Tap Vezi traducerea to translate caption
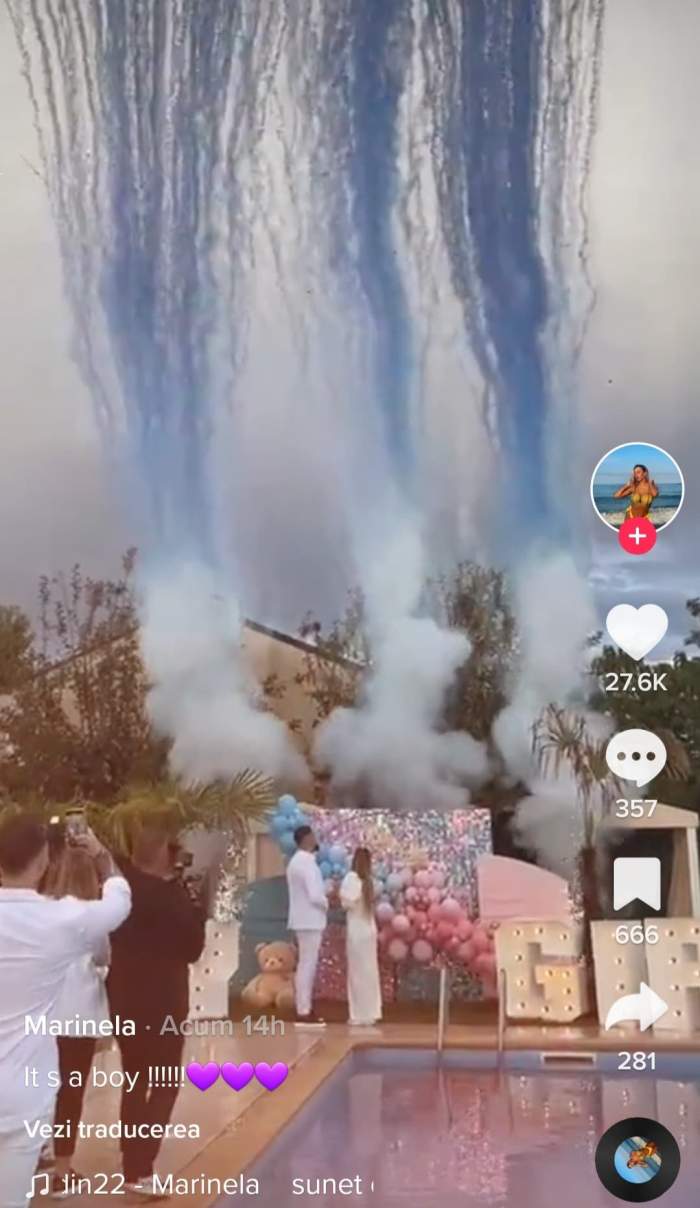This screenshot has width=700, height=1208. (x=112, y=1129)
